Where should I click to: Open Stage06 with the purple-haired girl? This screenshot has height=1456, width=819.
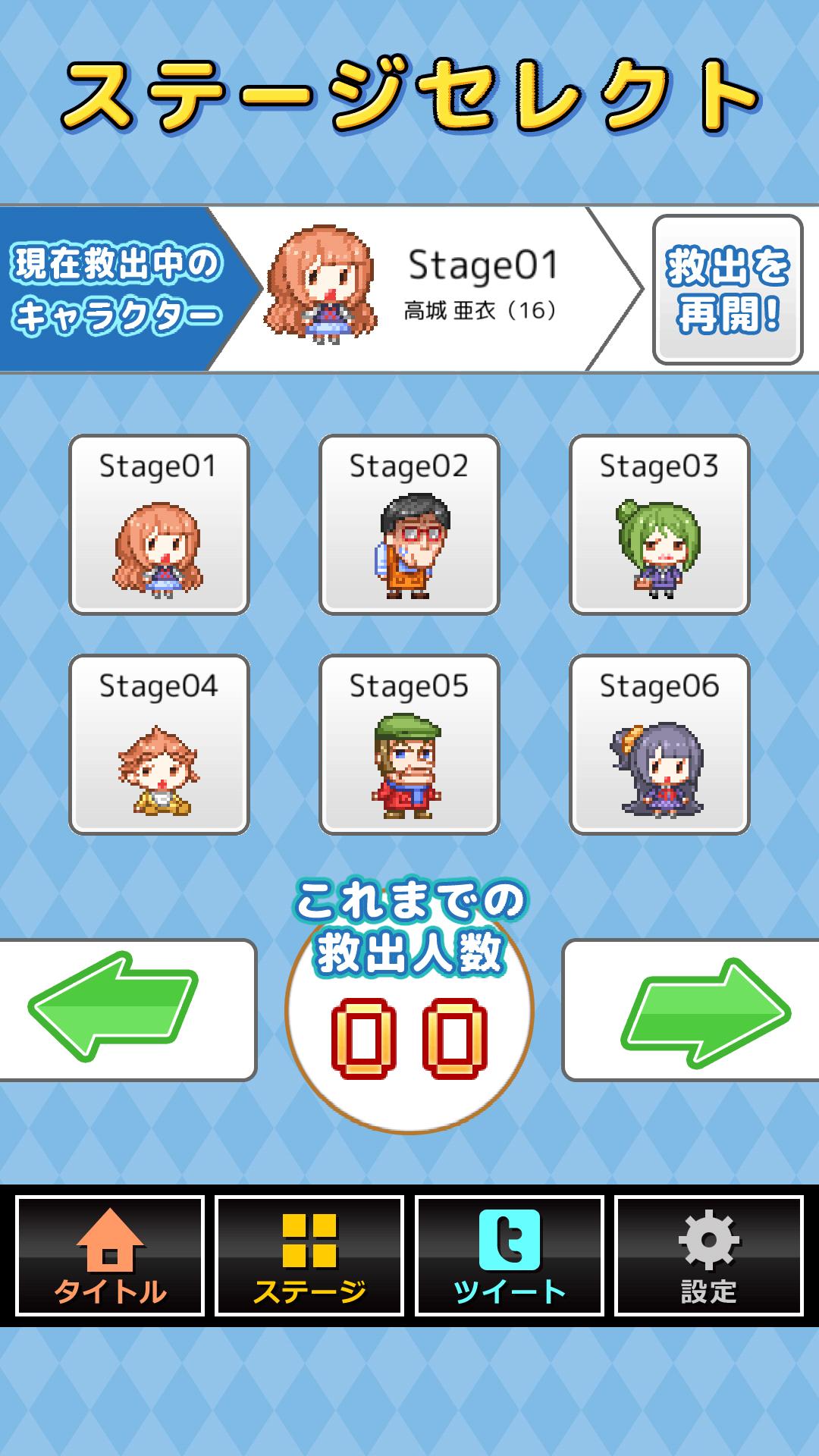pyautogui.click(x=660, y=745)
